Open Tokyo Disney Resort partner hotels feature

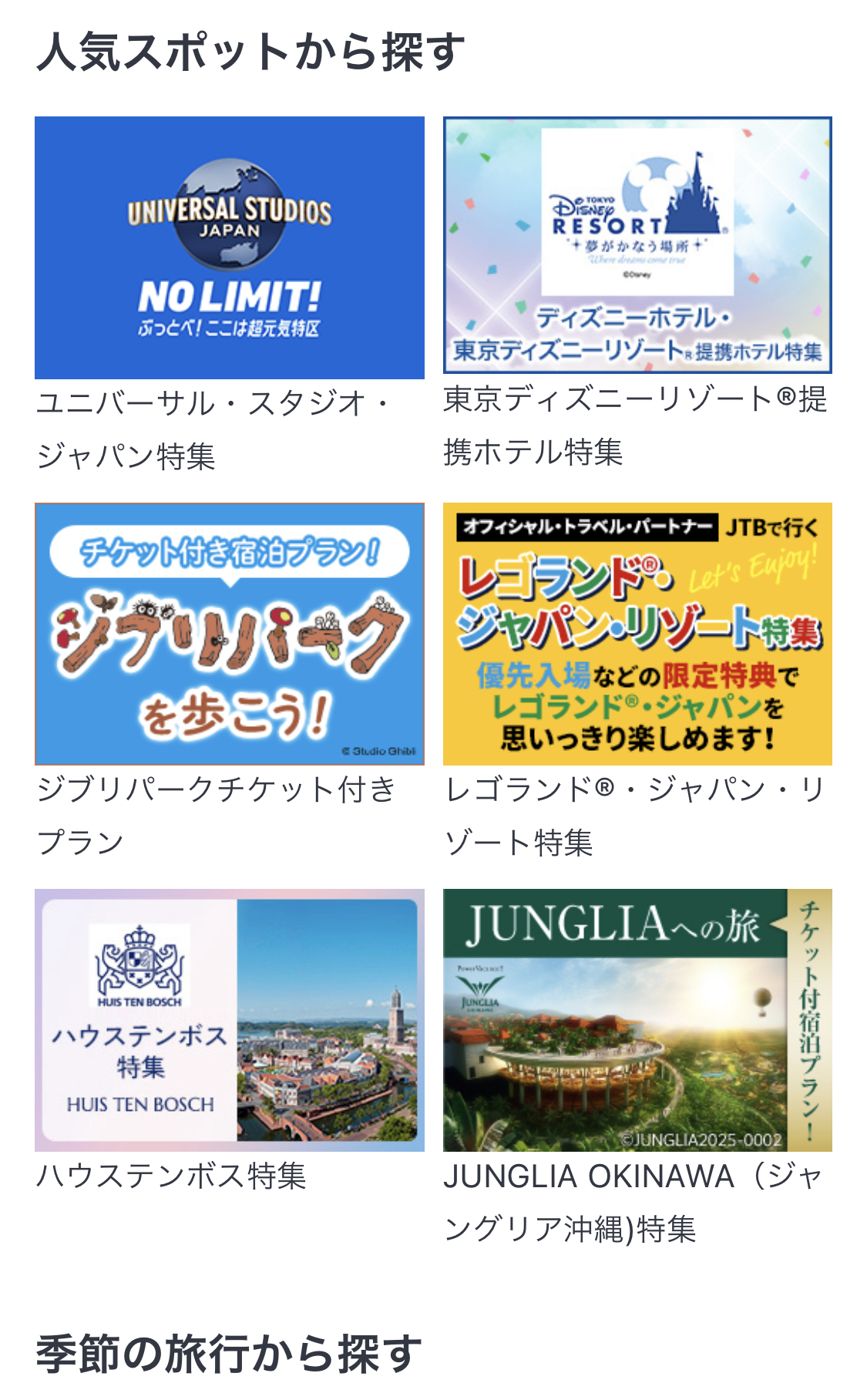(637, 245)
